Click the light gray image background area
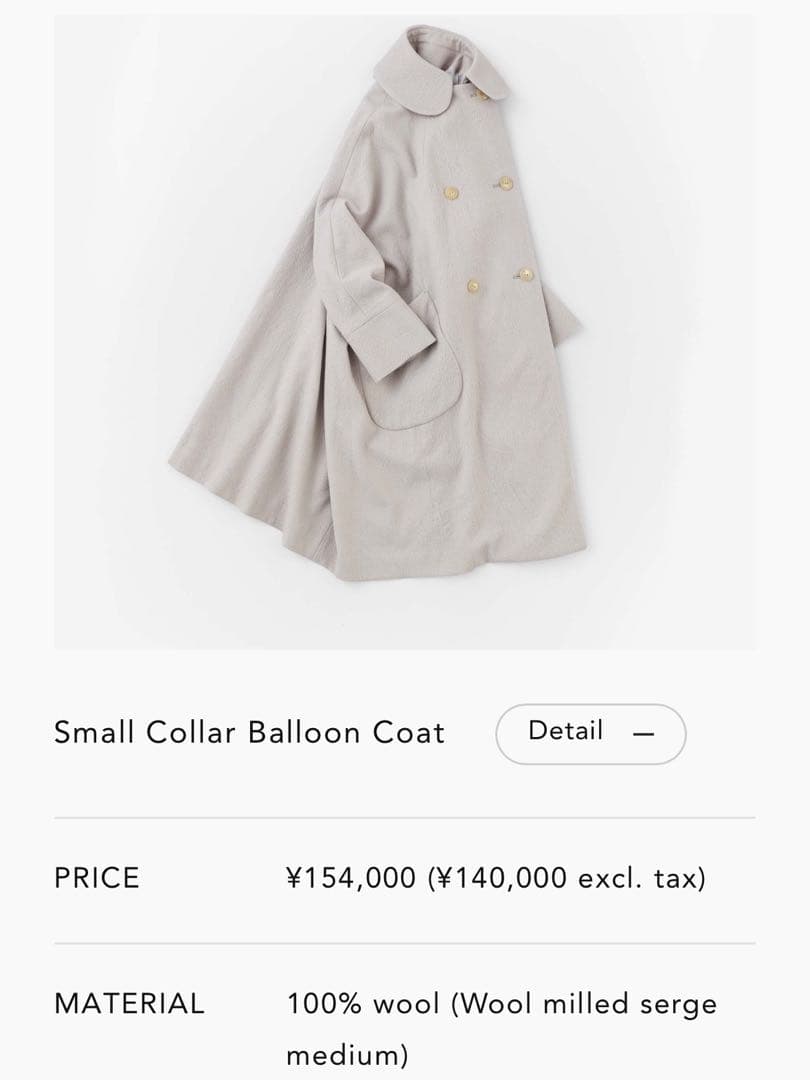The width and height of the screenshot is (810, 1080). 150,120
